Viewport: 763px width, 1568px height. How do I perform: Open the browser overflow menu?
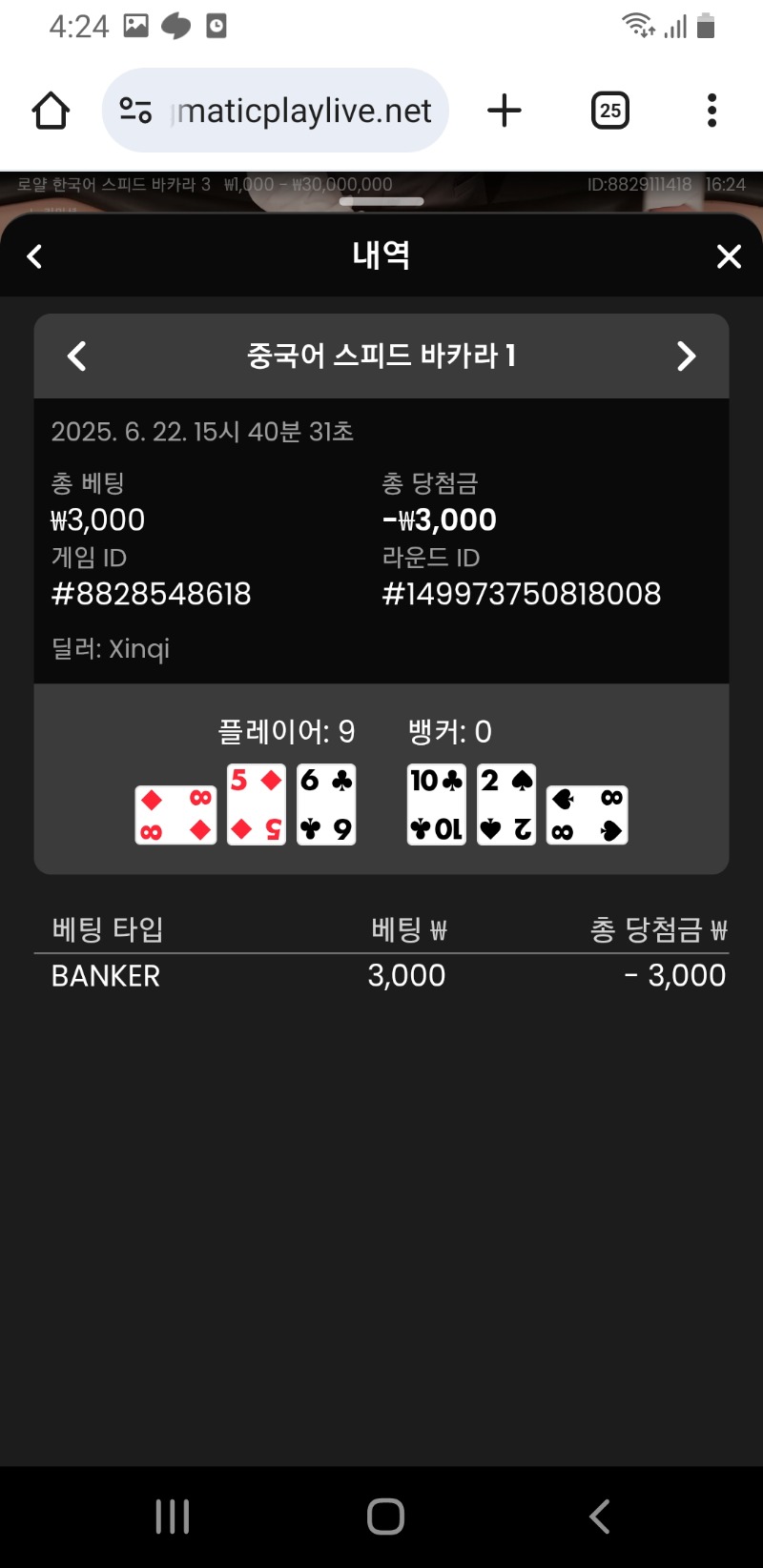(x=711, y=111)
